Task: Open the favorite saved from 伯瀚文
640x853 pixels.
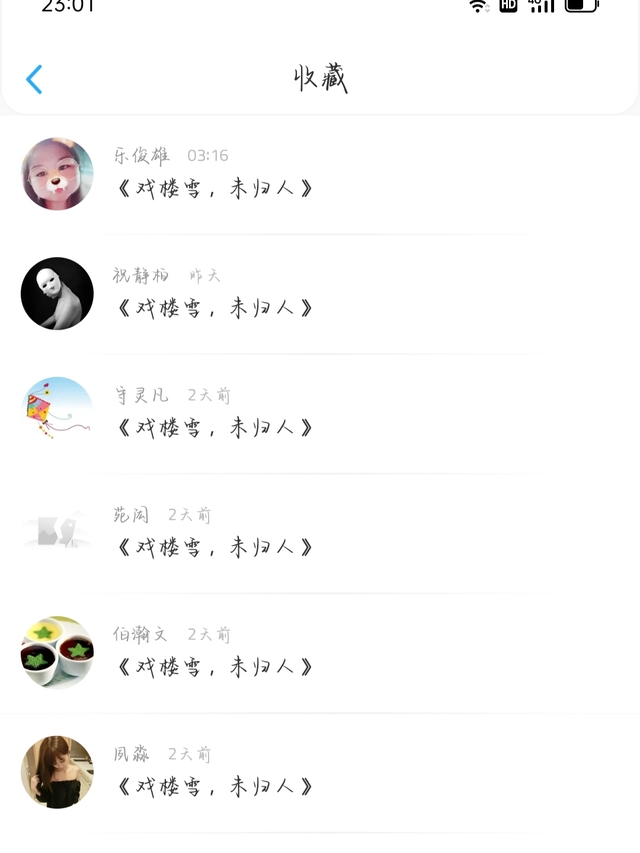Action: click(320, 653)
